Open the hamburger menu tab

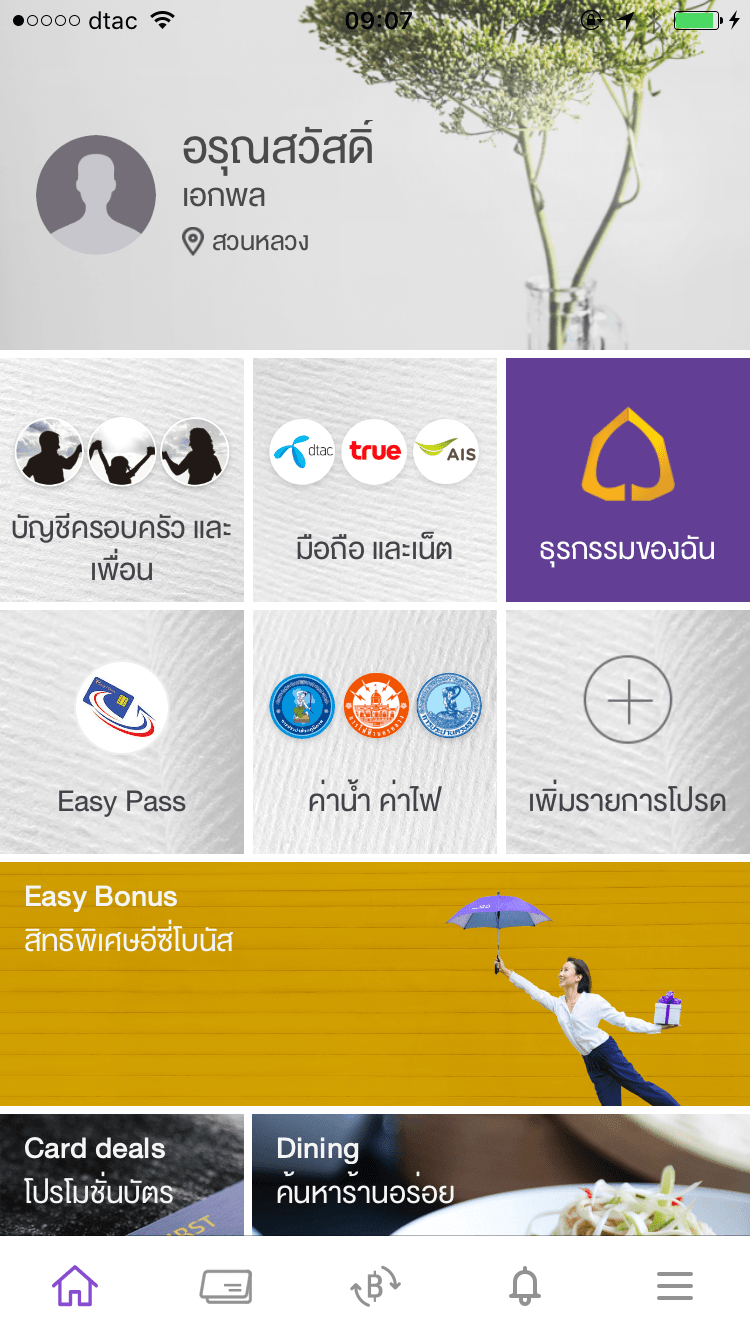[675, 1286]
